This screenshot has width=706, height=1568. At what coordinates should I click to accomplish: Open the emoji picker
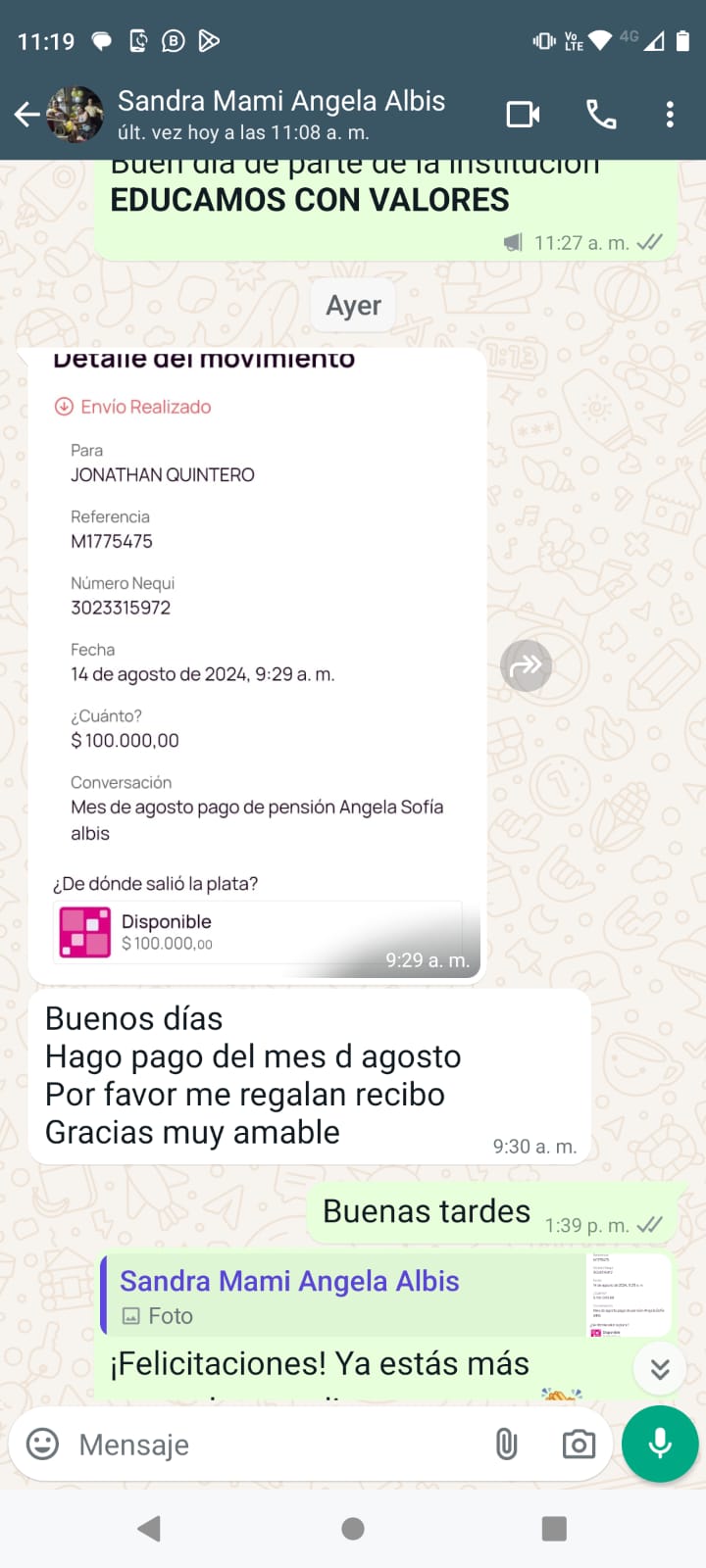[x=42, y=1444]
